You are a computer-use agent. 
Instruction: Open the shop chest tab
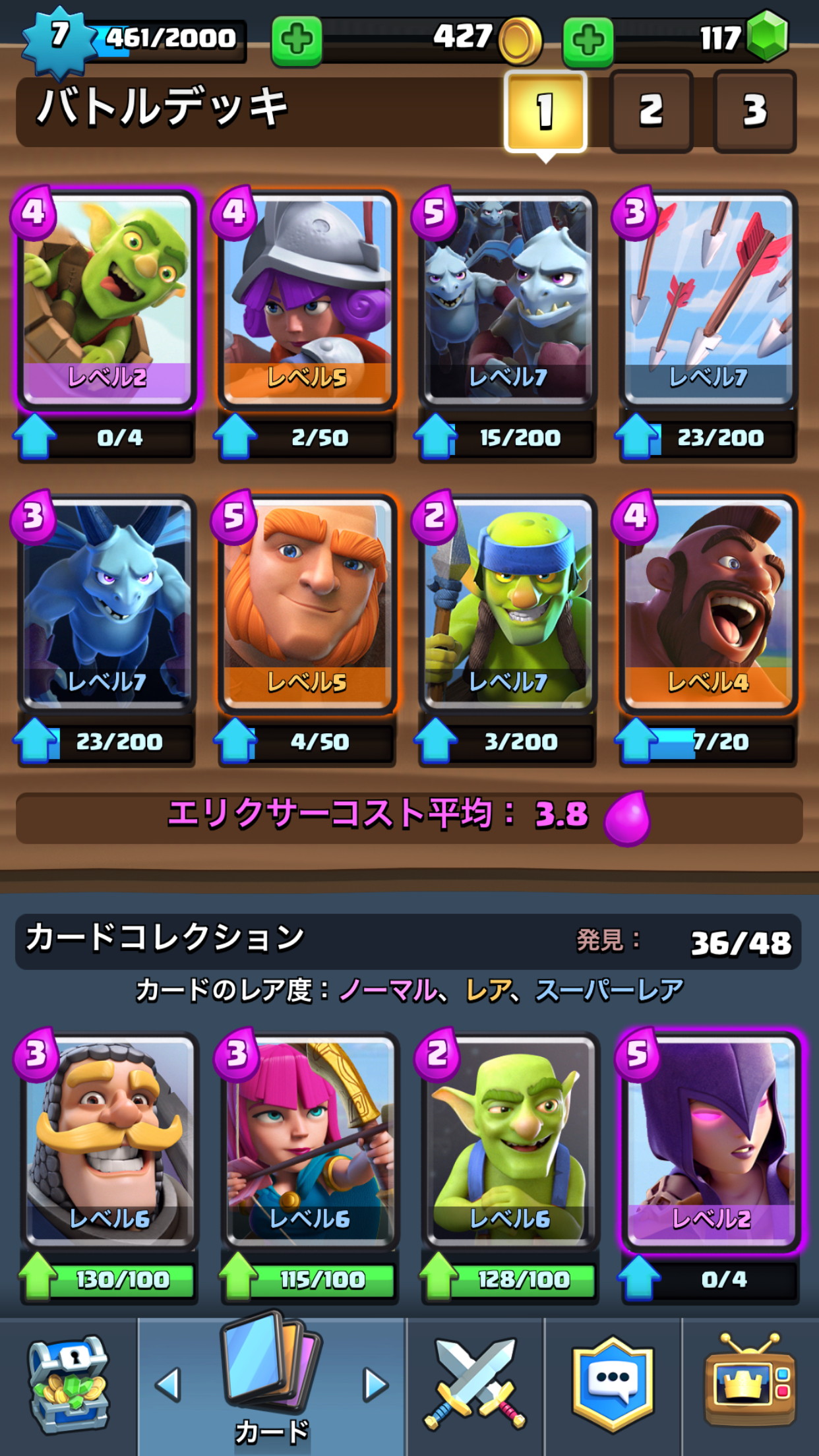[69, 1385]
